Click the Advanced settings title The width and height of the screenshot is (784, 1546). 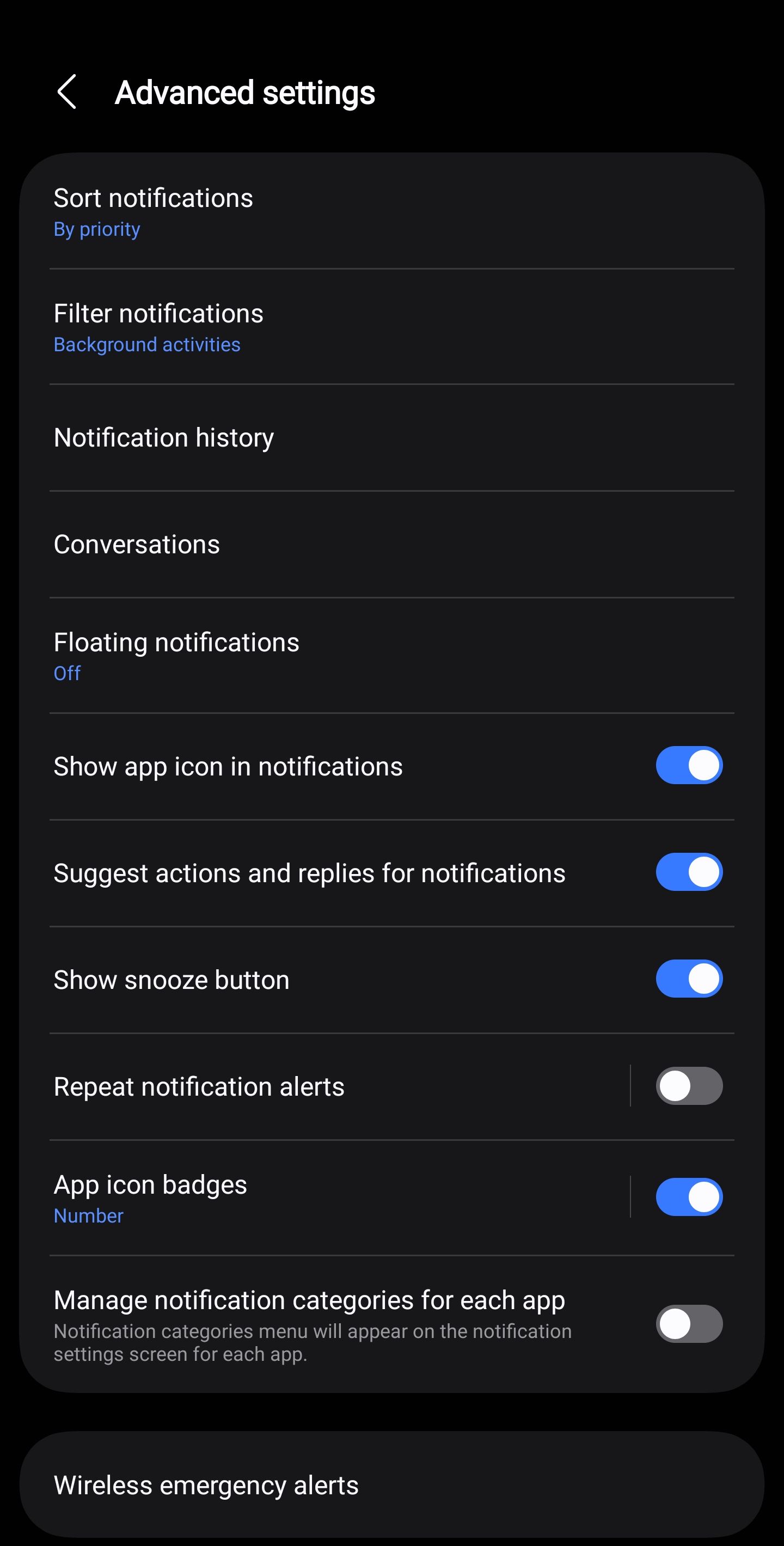[245, 93]
